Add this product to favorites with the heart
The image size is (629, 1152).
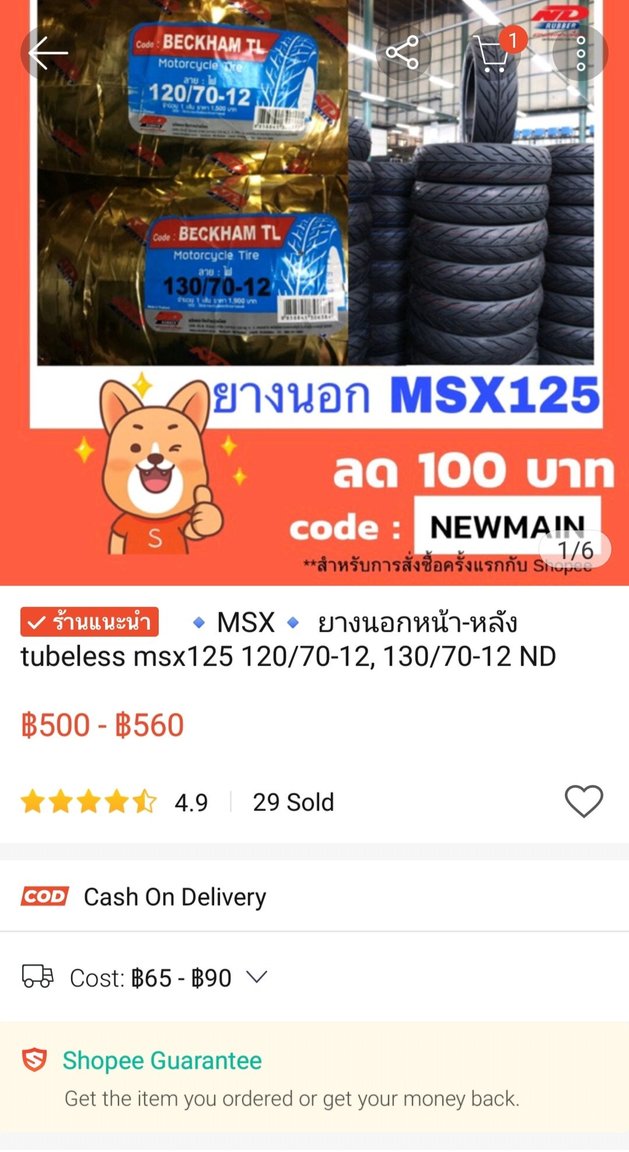tap(584, 801)
